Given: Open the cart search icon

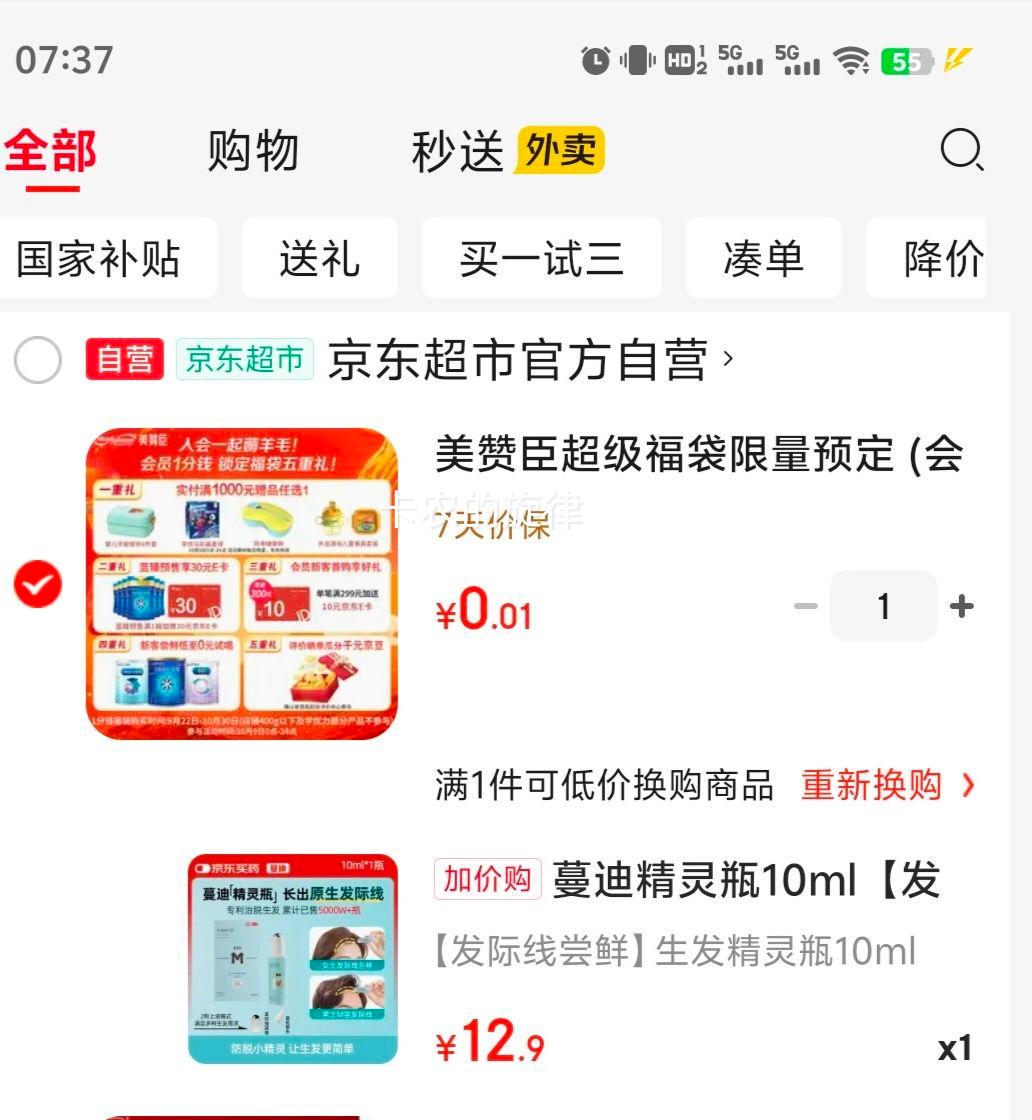Looking at the screenshot, I should coord(961,151).
